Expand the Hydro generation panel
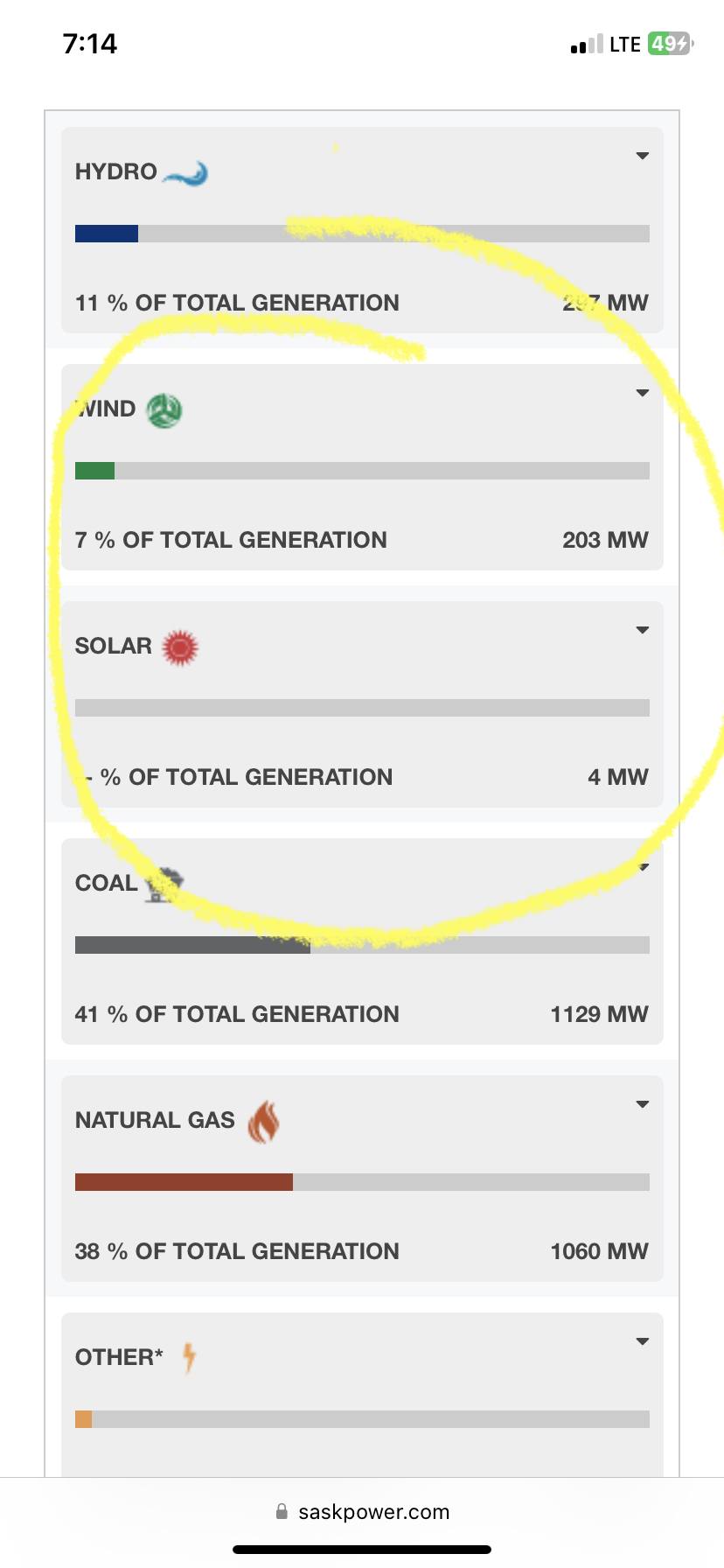The image size is (724, 1568). [642, 156]
